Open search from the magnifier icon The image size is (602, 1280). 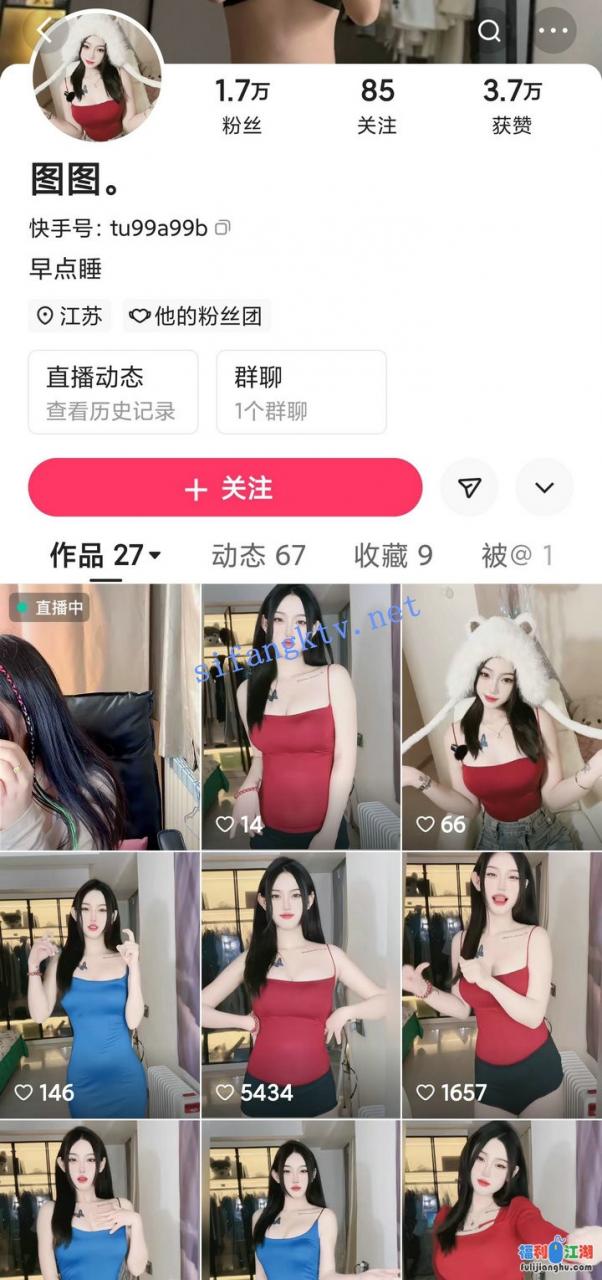(x=489, y=31)
